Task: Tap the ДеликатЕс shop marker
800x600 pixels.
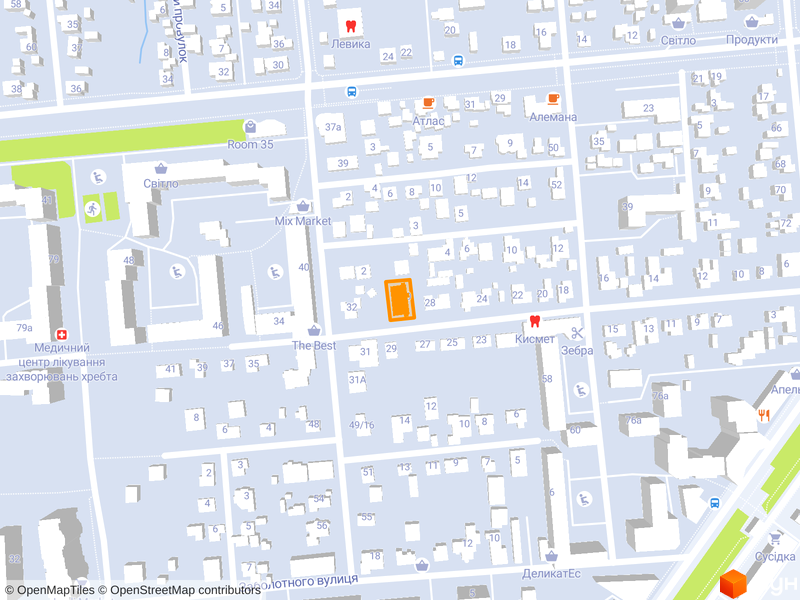Action: [x=551, y=557]
